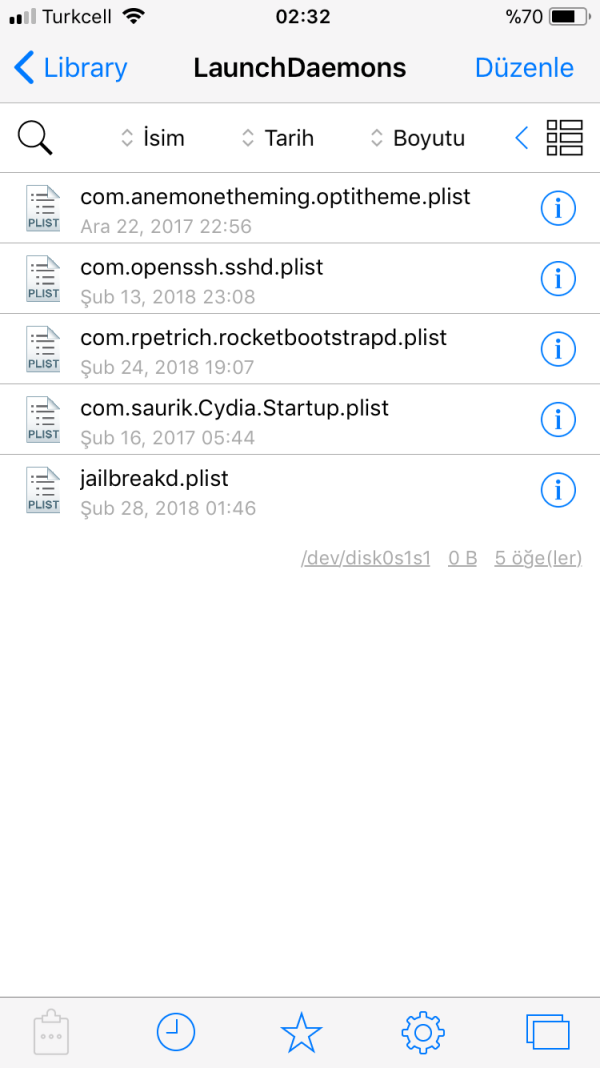Open com.openssh.sshd.plist file
This screenshot has width=600, height=1068.
(202, 278)
